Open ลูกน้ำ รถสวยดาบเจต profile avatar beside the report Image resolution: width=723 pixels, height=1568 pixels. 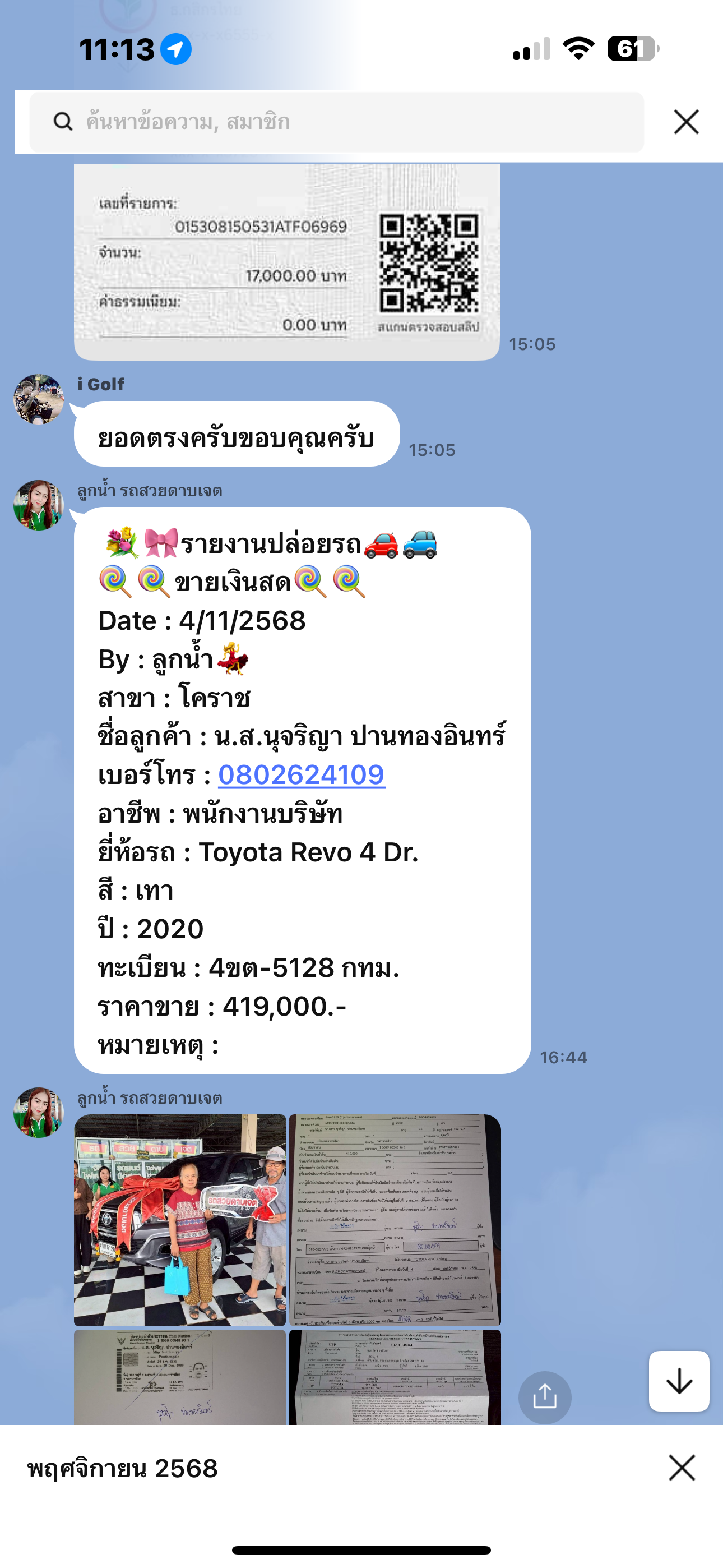[39, 505]
